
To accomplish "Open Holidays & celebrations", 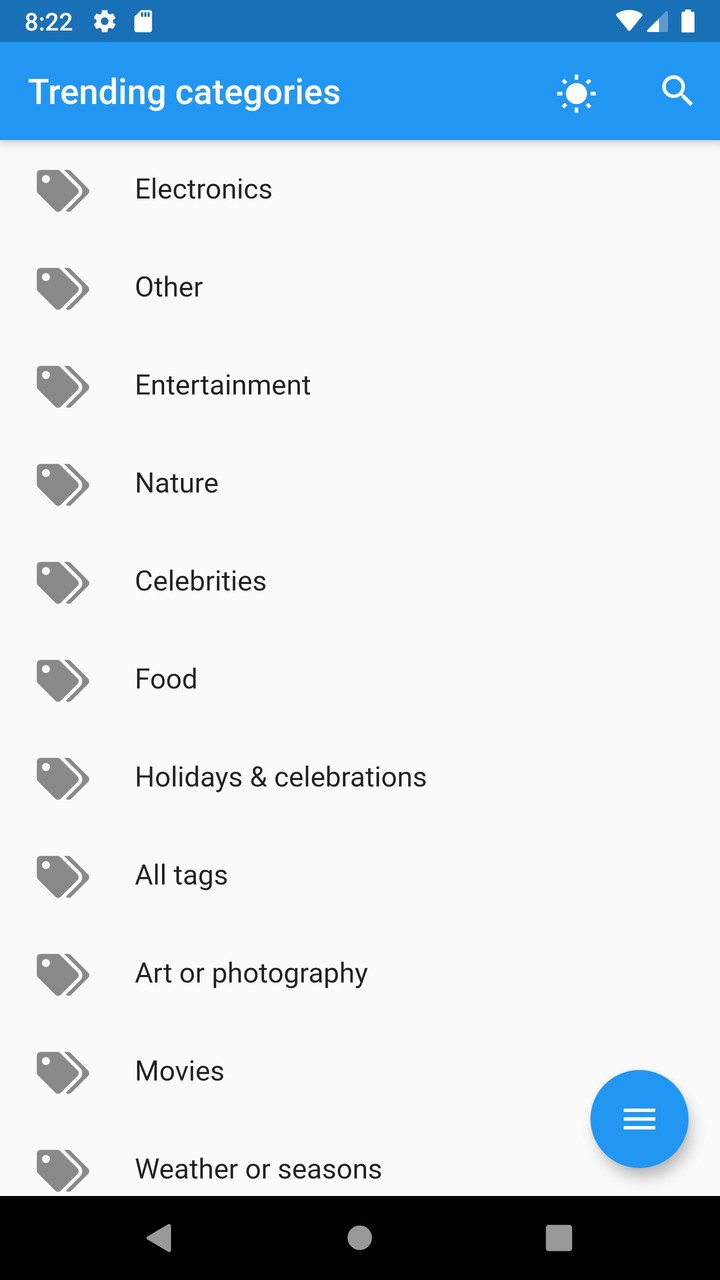I will (x=280, y=777).
